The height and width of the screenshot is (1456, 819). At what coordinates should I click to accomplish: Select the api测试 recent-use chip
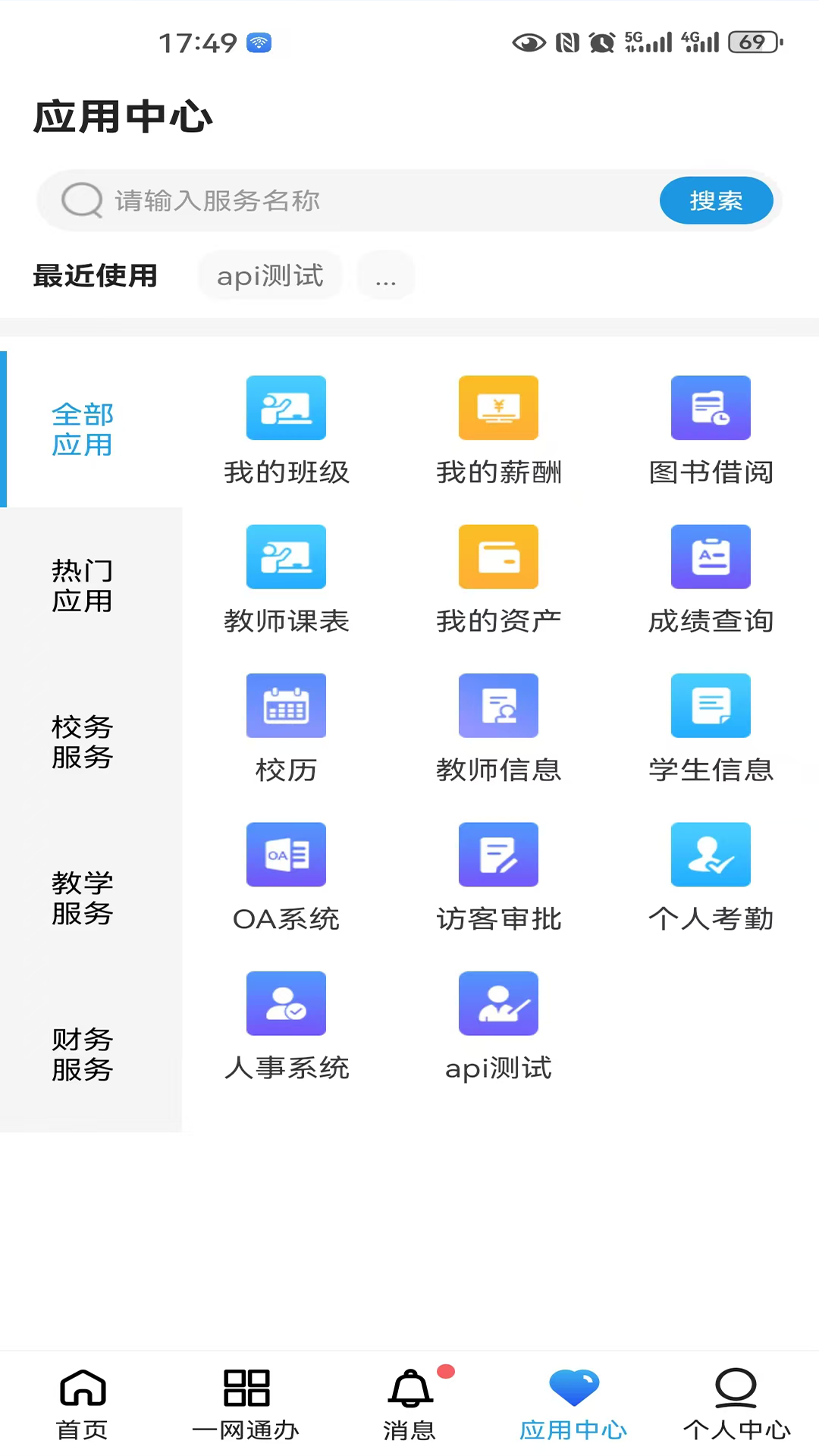click(x=270, y=275)
